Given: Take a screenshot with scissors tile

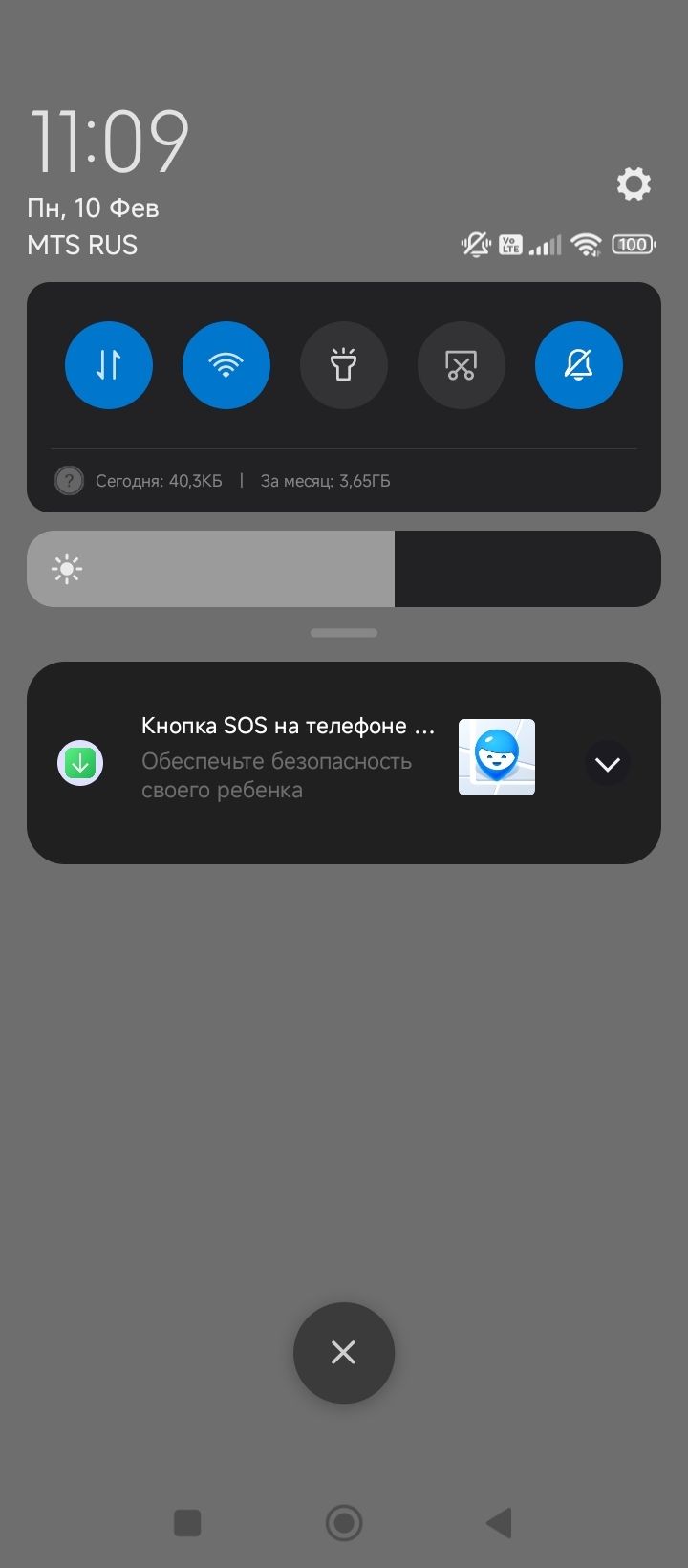Looking at the screenshot, I should pos(462,365).
